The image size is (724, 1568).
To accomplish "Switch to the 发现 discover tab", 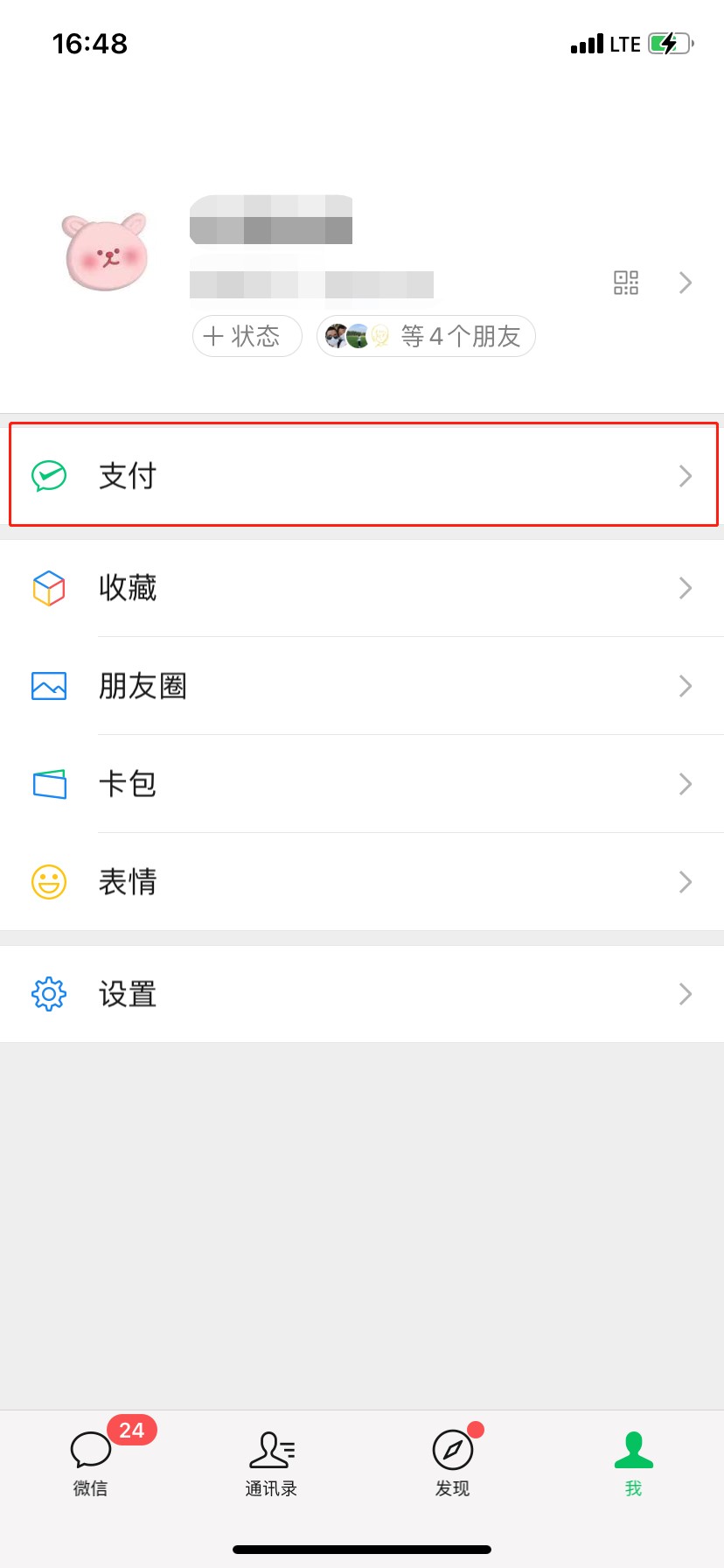I will tap(453, 1463).
